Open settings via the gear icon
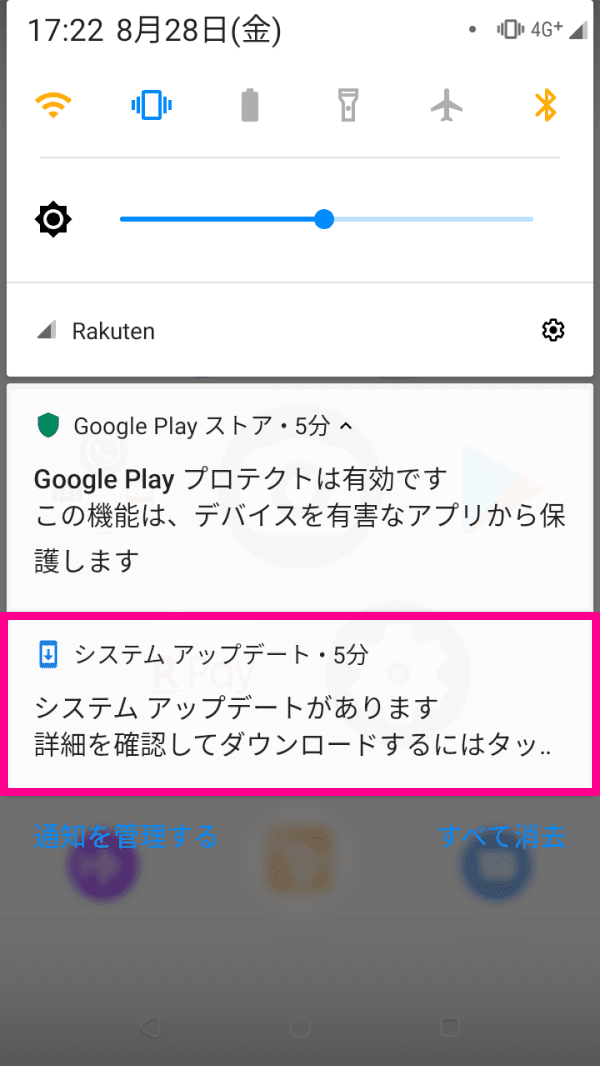The width and height of the screenshot is (600, 1066). click(x=552, y=330)
